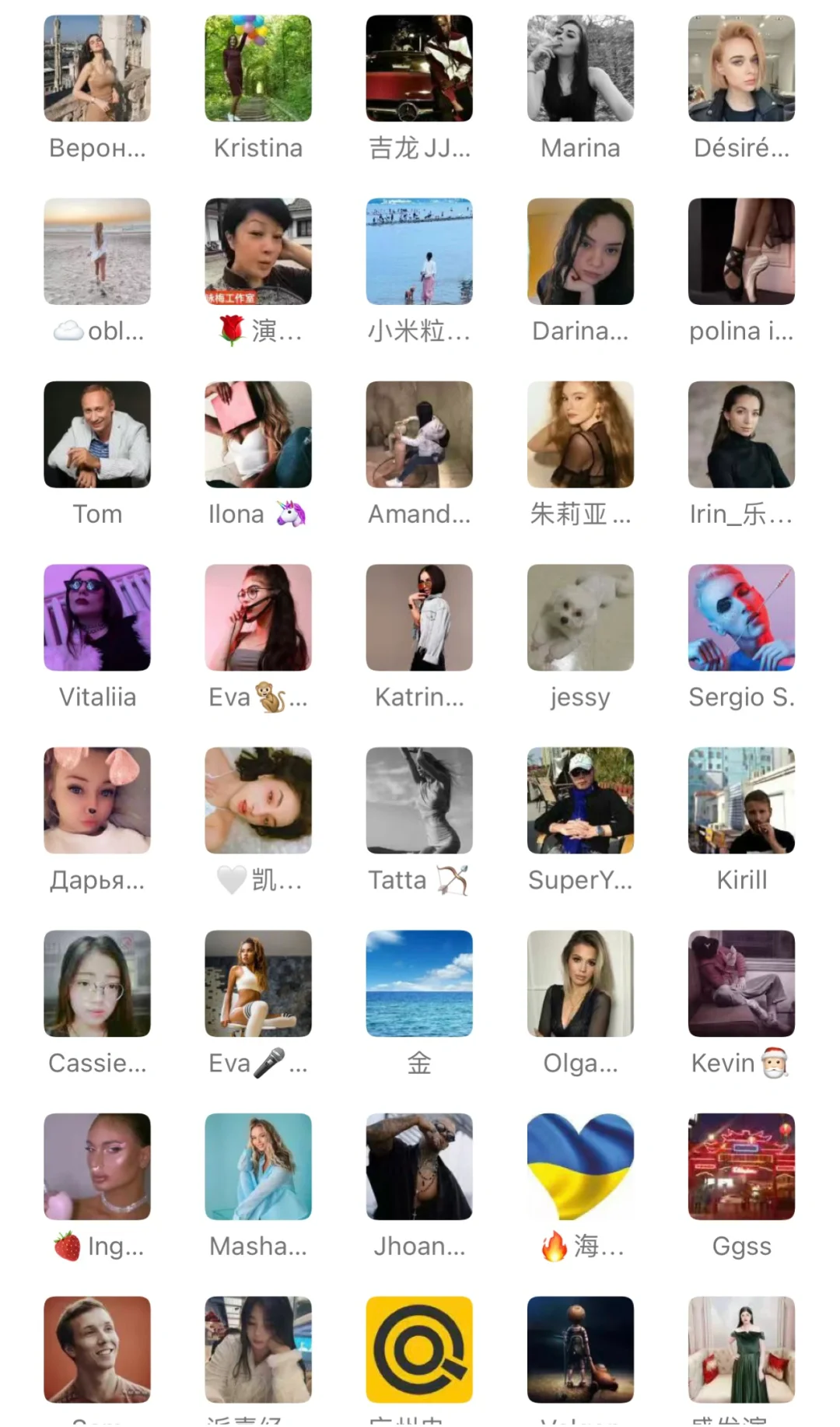Select Sergio S. from the grid
The height and width of the screenshot is (1427, 840).
741,617
